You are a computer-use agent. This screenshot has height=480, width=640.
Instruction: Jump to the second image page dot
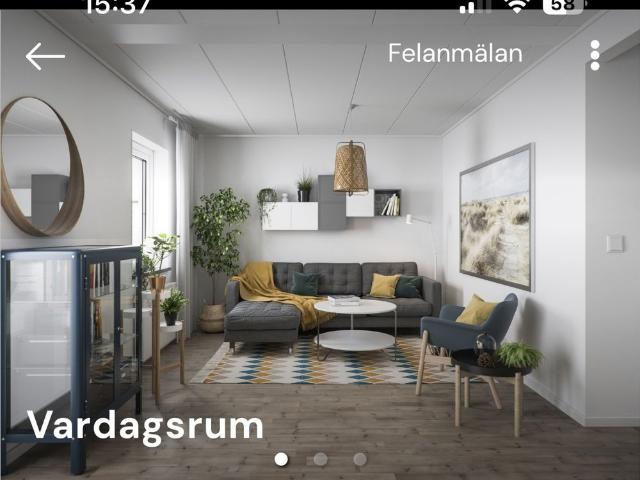coord(320,459)
